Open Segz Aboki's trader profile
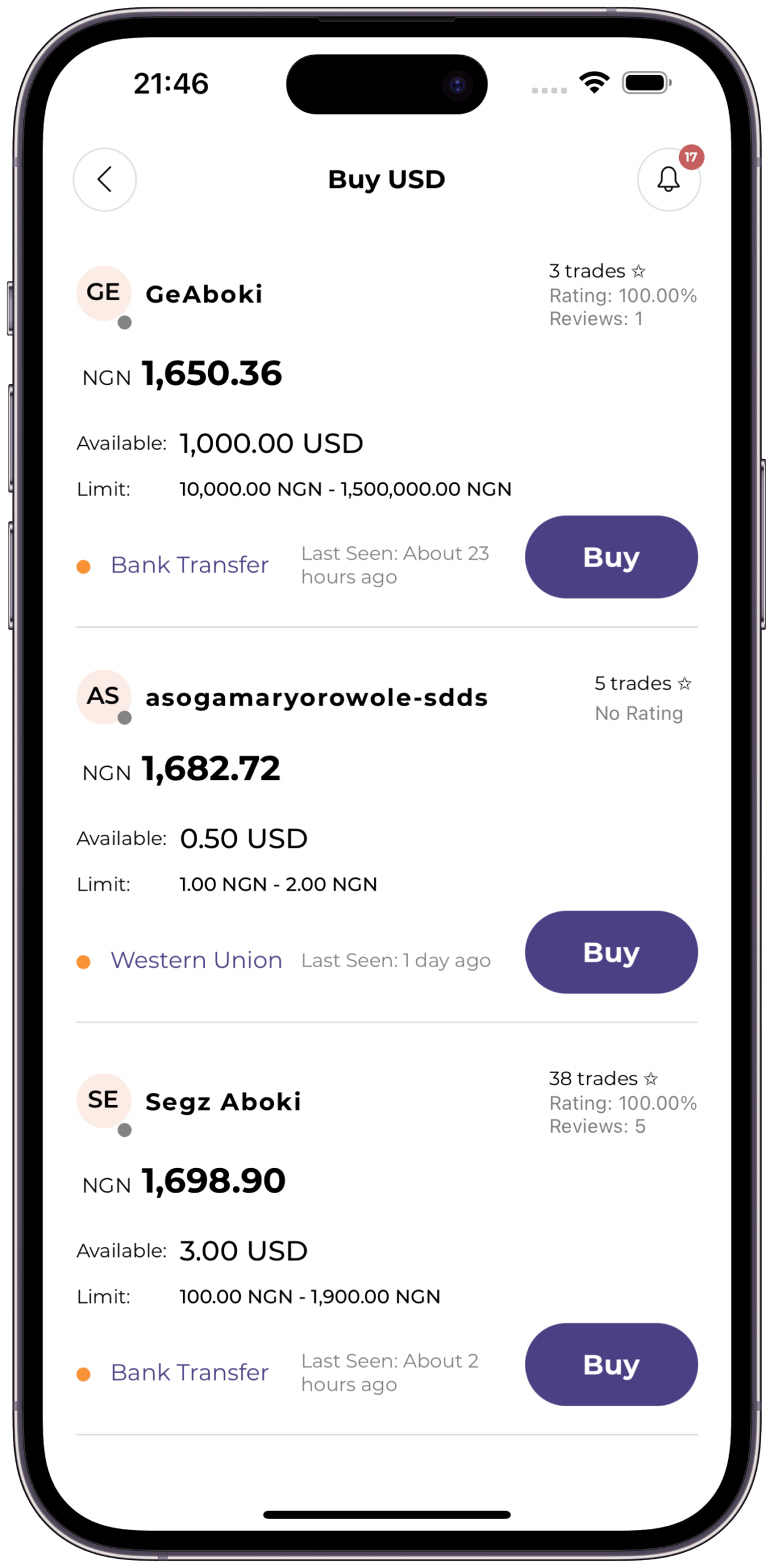The width and height of the screenshot is (774, 1568). pos(223,1101)
